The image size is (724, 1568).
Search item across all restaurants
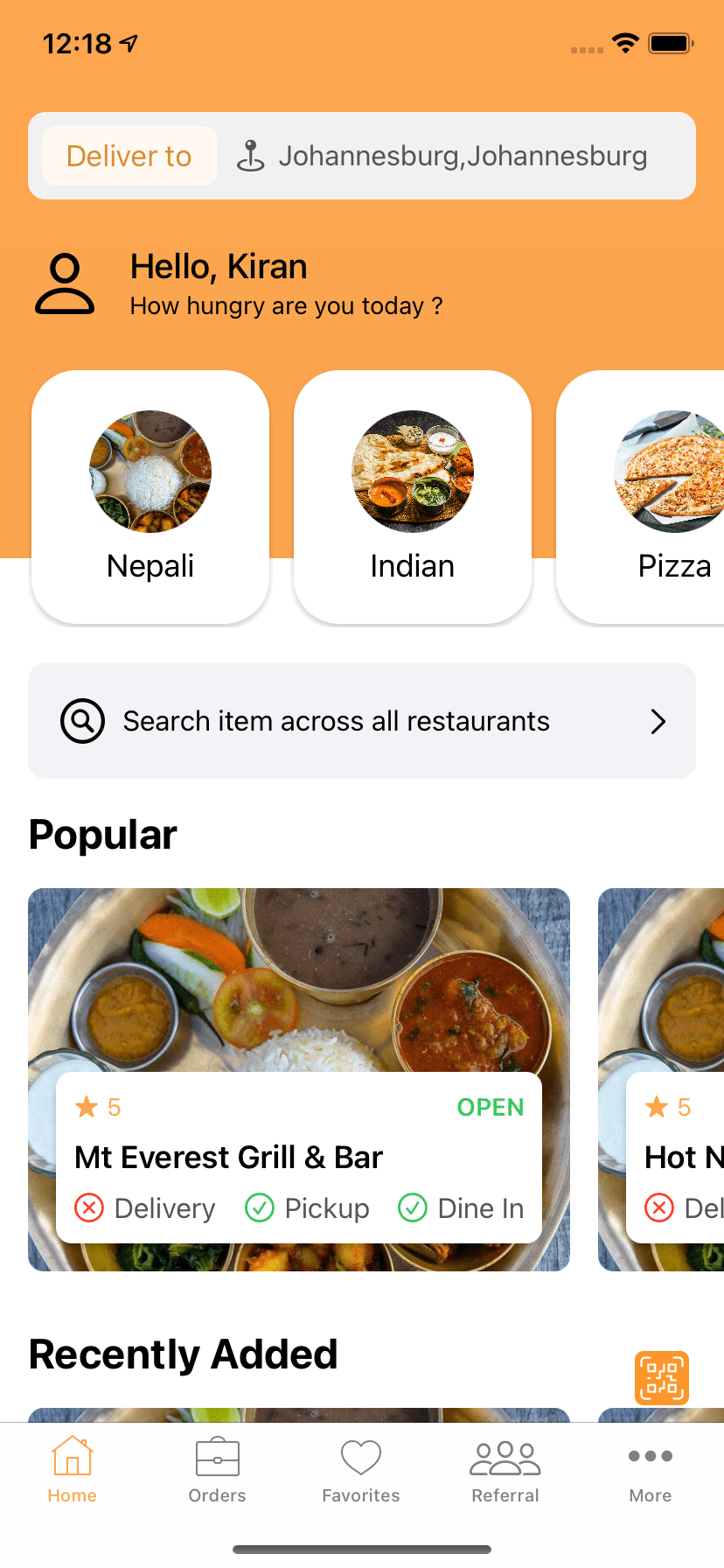(x=362, y=721)
